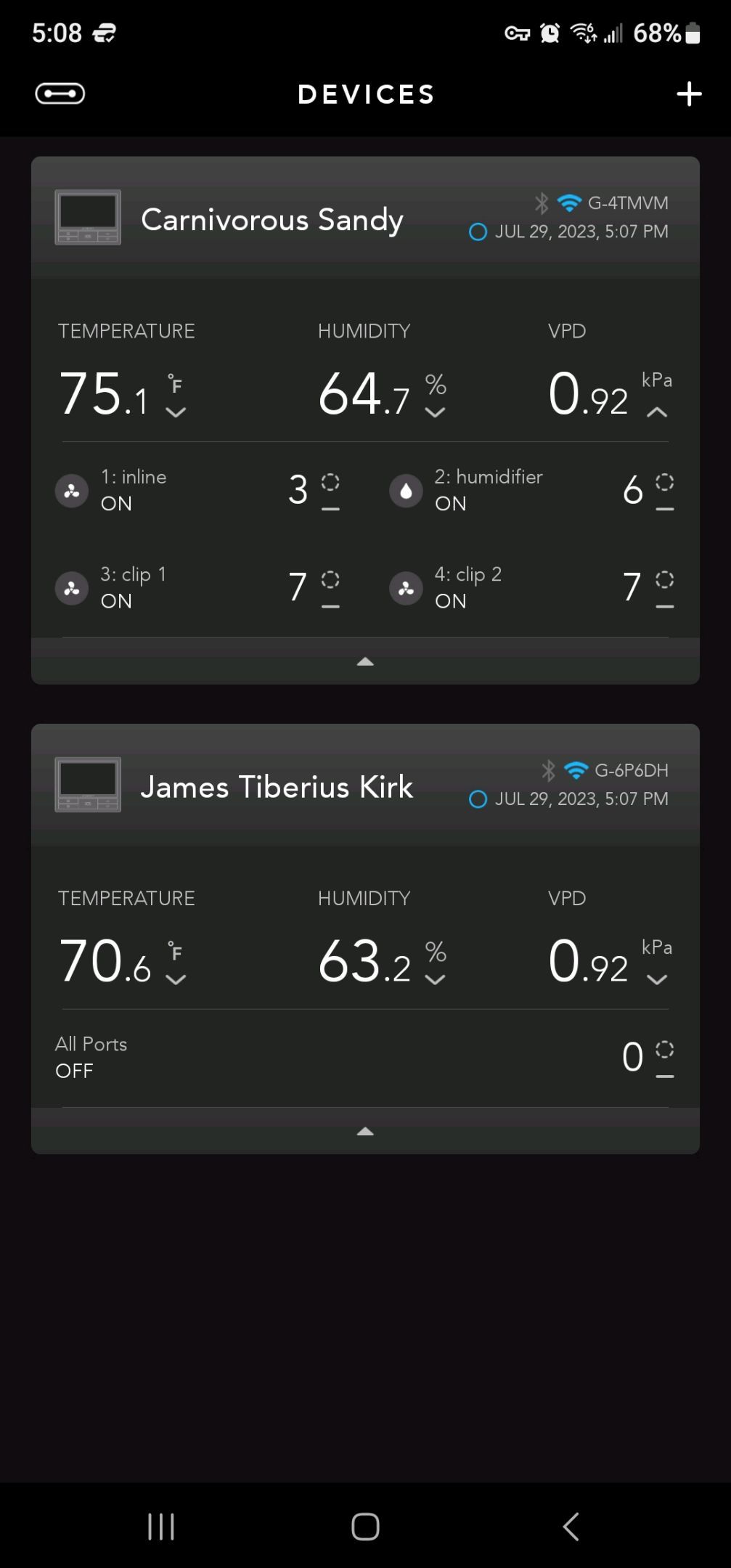
Task: Add a new device with plus icon
Action: coord(689,94)
